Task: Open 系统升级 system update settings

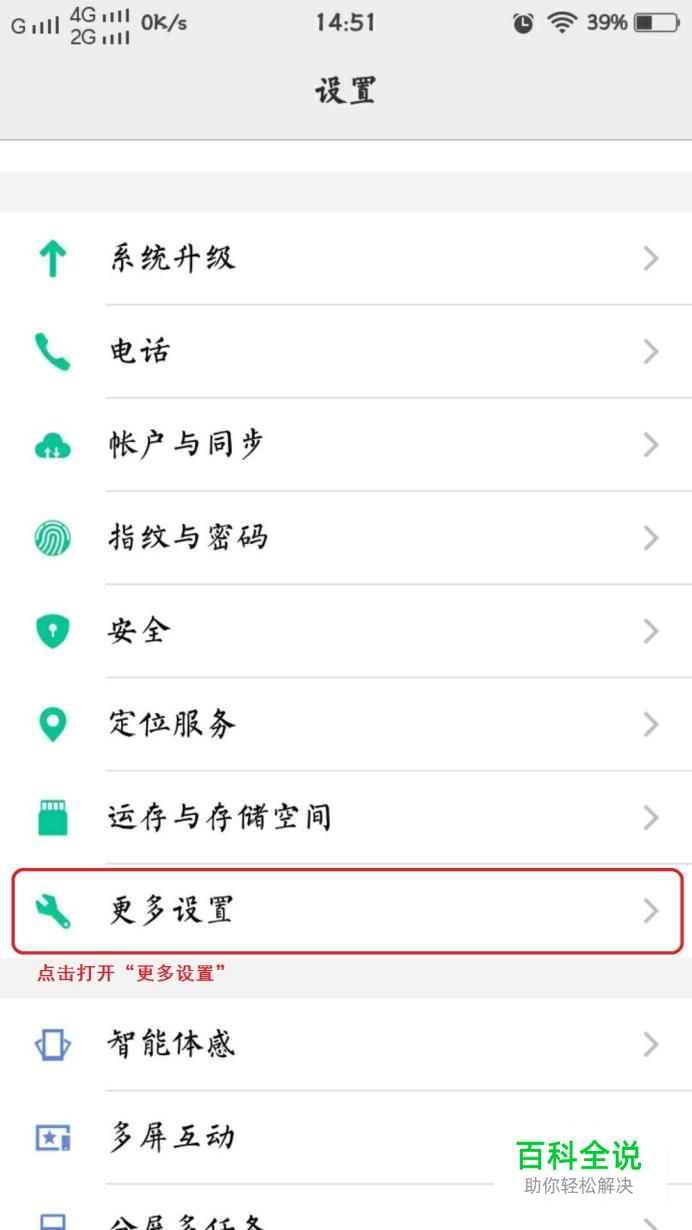Action: click(x=346, y=259)
